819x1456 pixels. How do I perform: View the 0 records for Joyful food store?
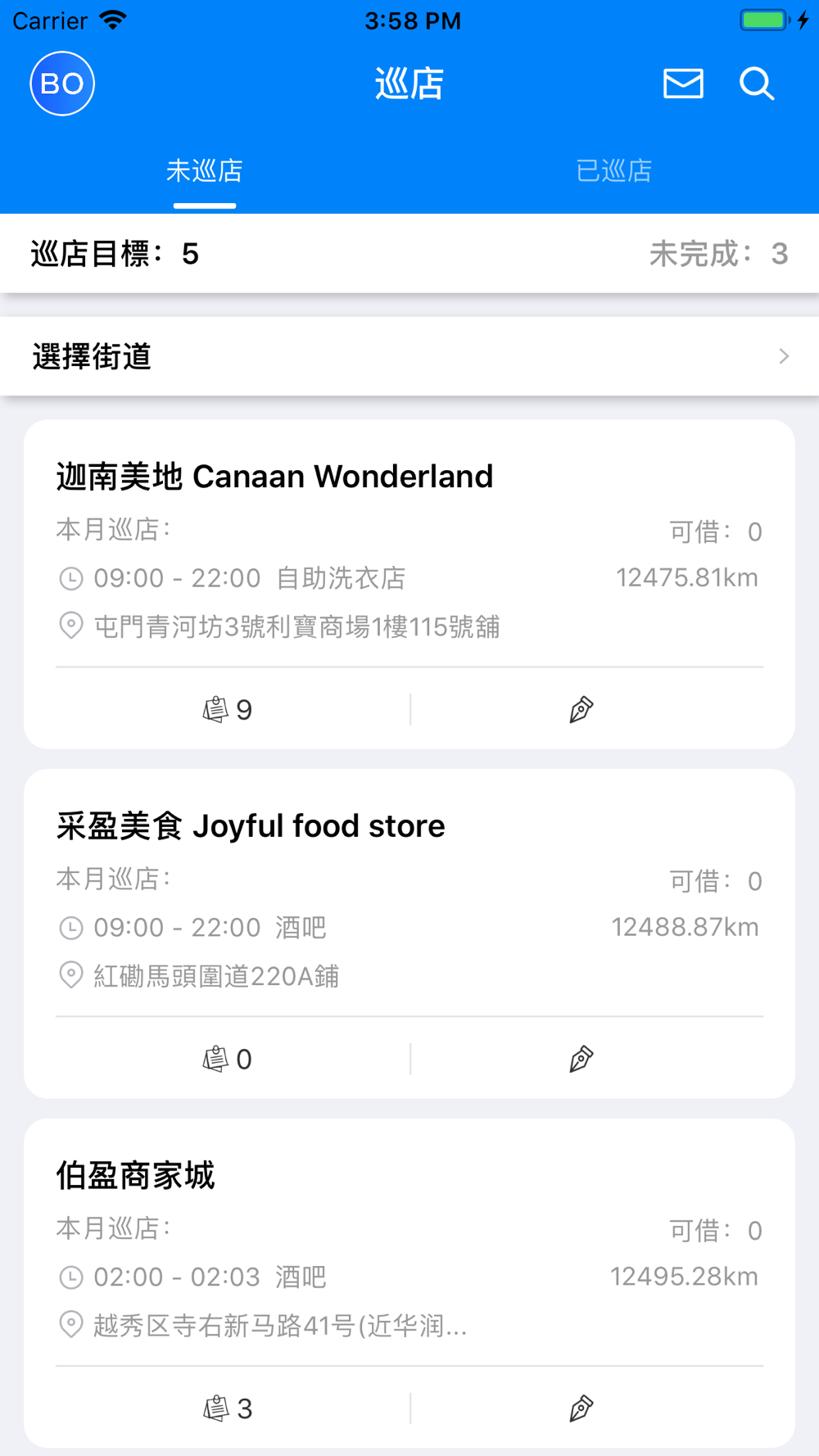click(228, 1059)
